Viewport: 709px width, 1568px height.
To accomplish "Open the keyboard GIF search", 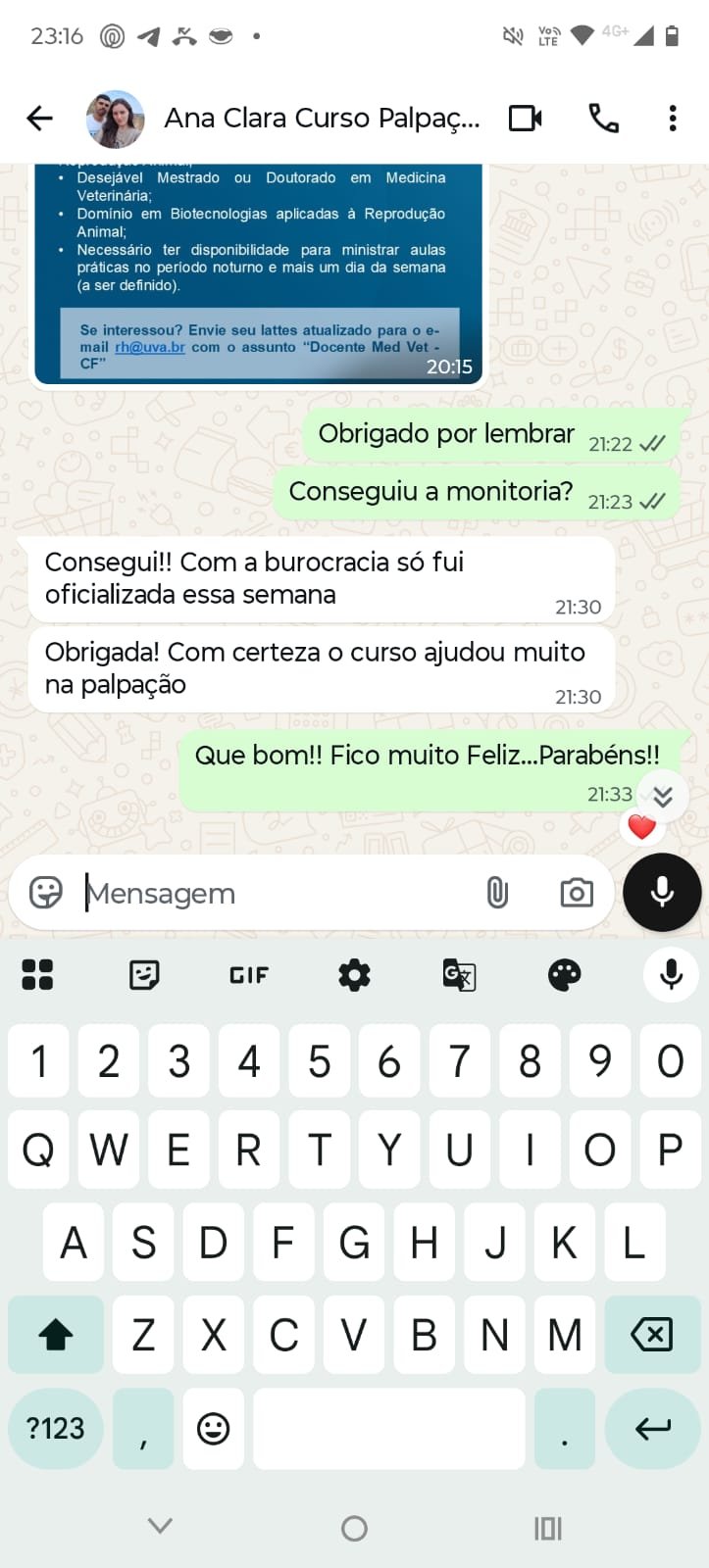I will coord(249,975).
